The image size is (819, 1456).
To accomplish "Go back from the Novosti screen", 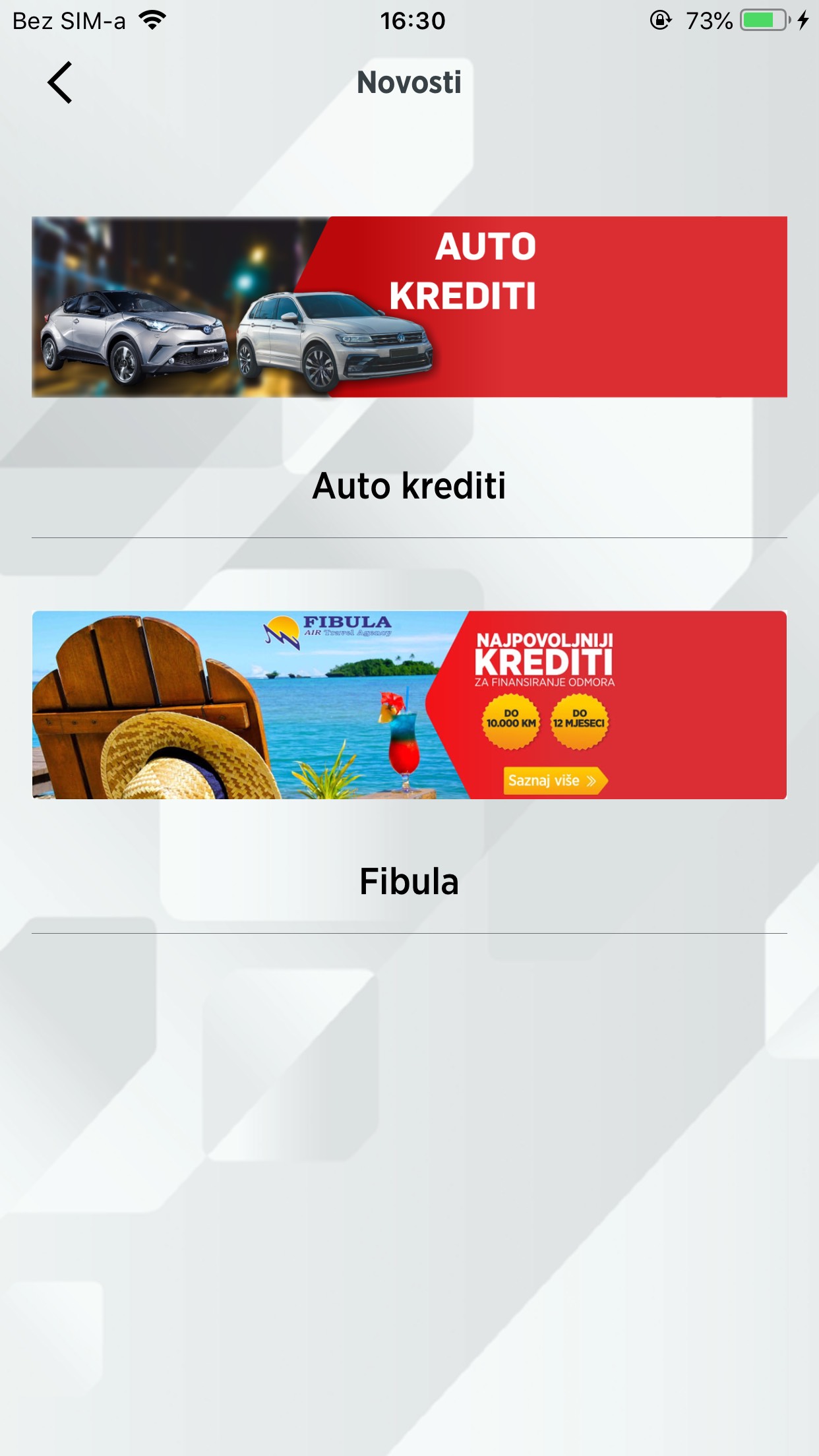I will click(x=60, y=83).
